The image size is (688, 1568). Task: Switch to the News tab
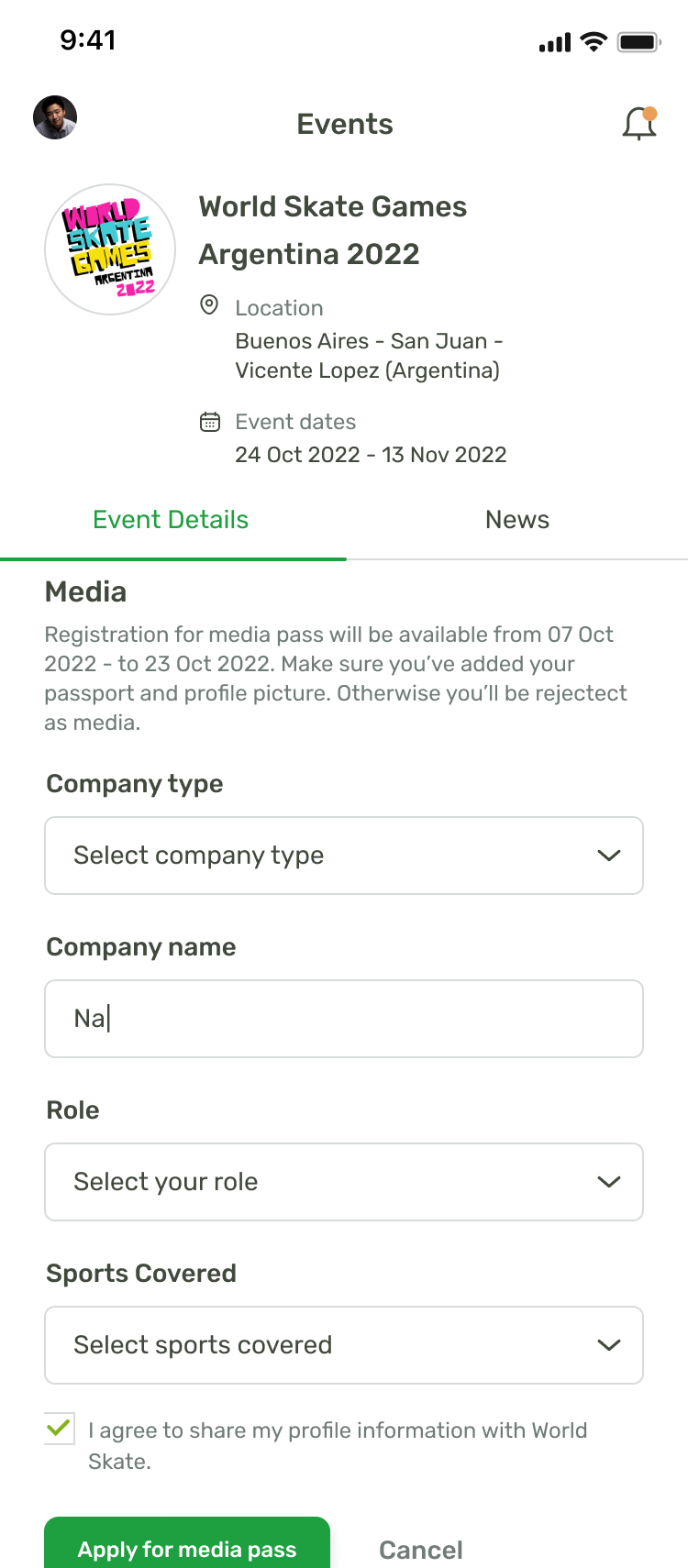(516, 520)
